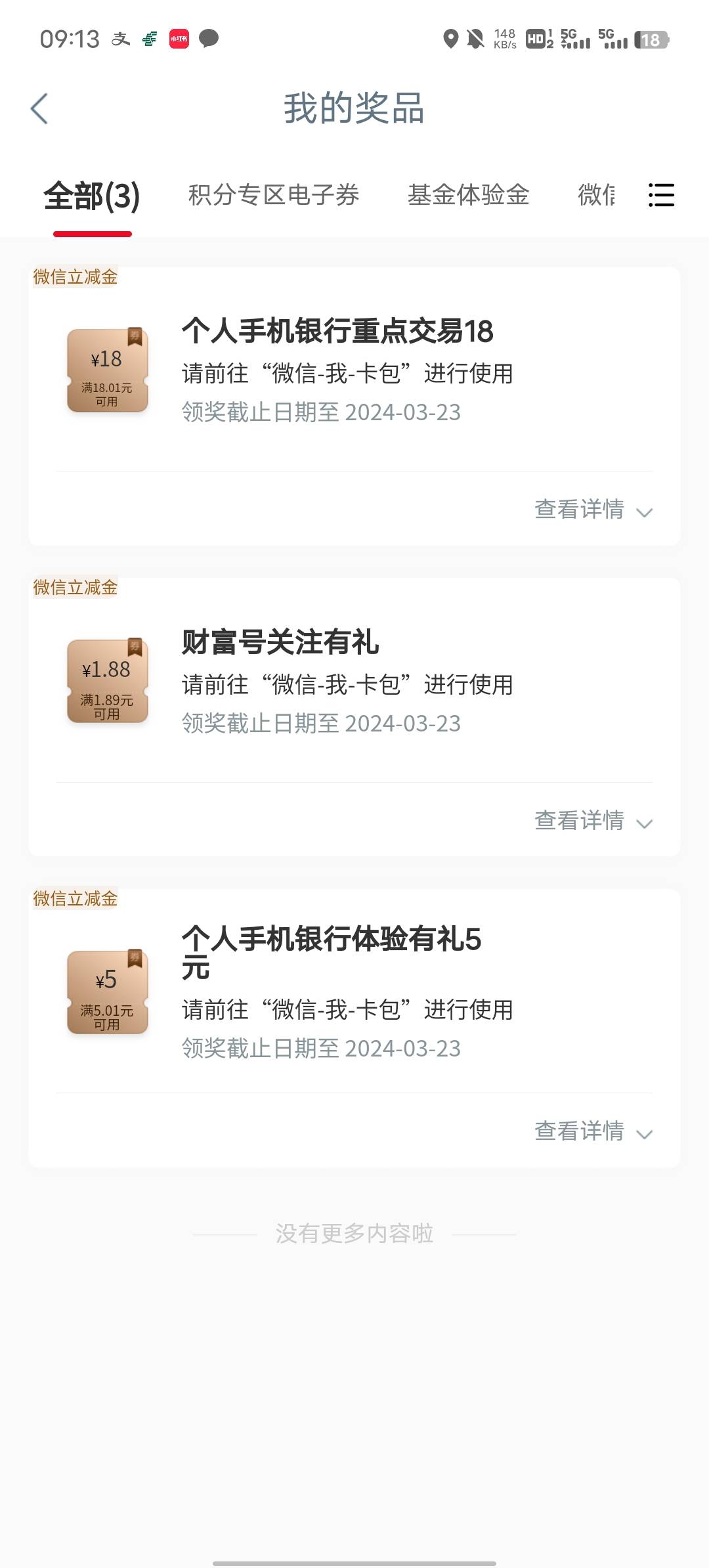Image resolution: width=709 pixels, height=1568 pixels.
Task: Open the 个人手机银行体验有礼5元 prize card
Action: pyautogui.click(x=354, y=991)
